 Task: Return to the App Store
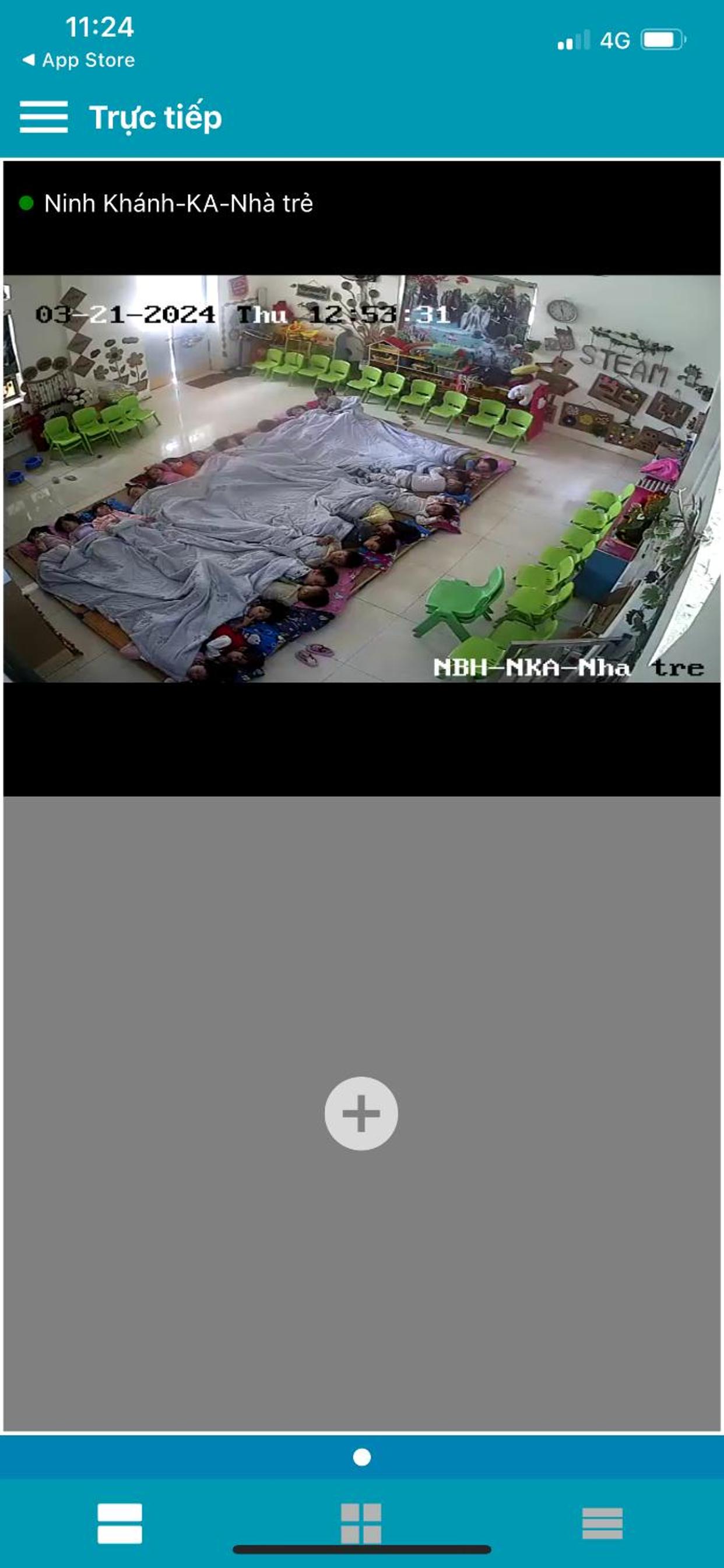click(79, 60)
